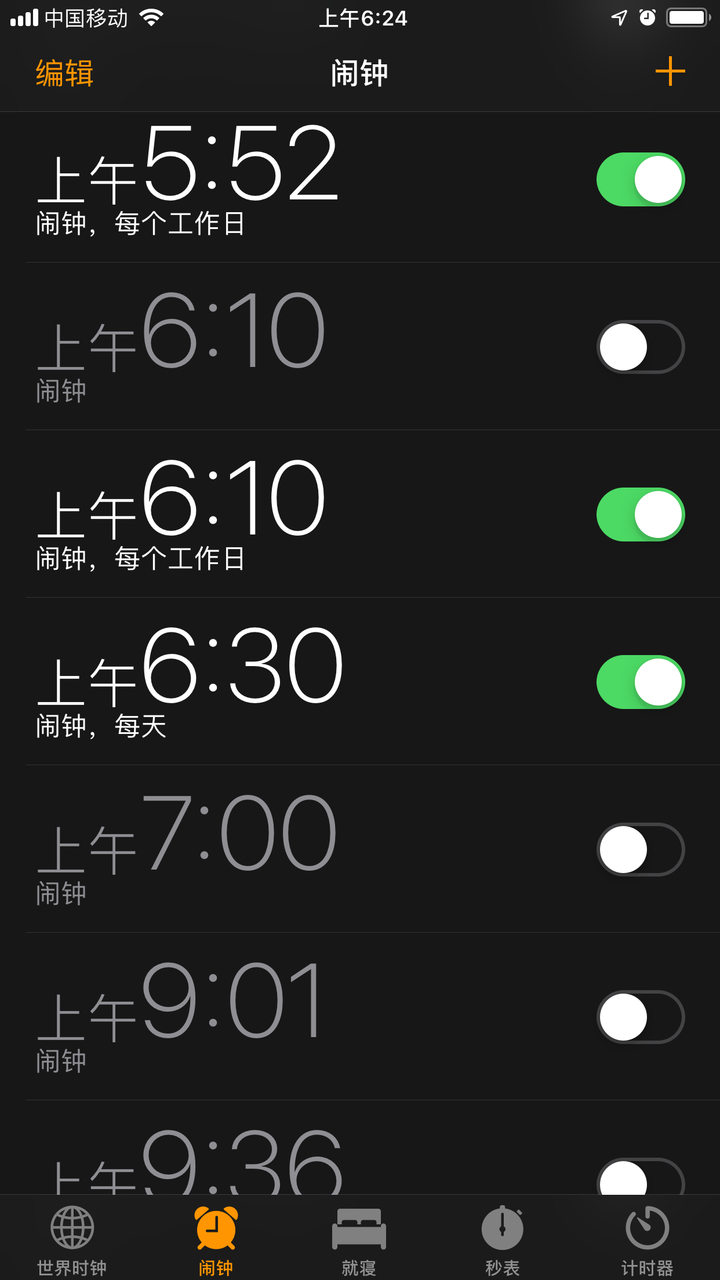Open the 就寝 bedtime tab
The width and height of the screenshot is (720, 1280).
(x=359, y=1240)
